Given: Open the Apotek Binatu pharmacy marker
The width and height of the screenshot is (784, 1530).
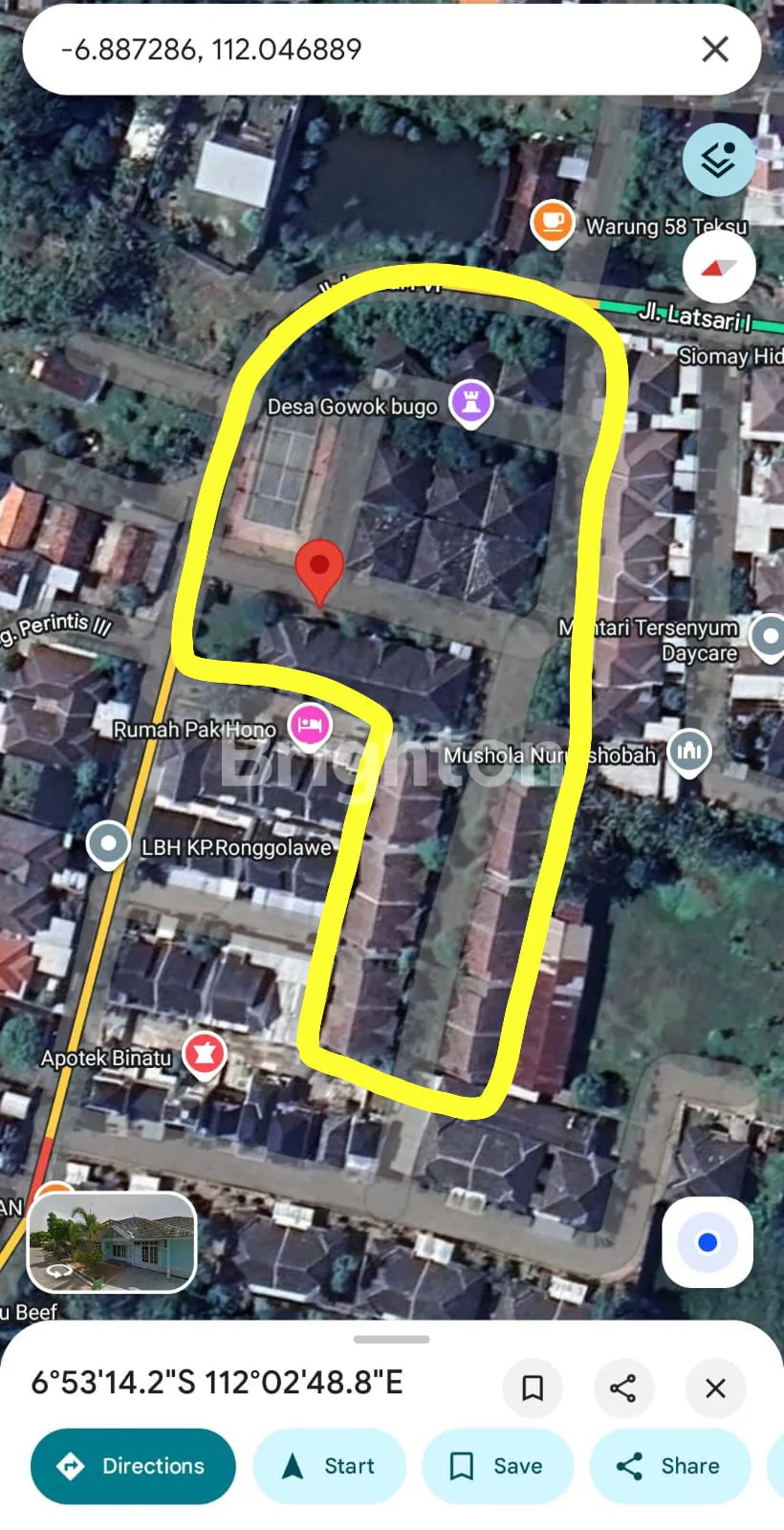Looking at the screenshot, I should pyautogui.click(x=204, y=1054).
